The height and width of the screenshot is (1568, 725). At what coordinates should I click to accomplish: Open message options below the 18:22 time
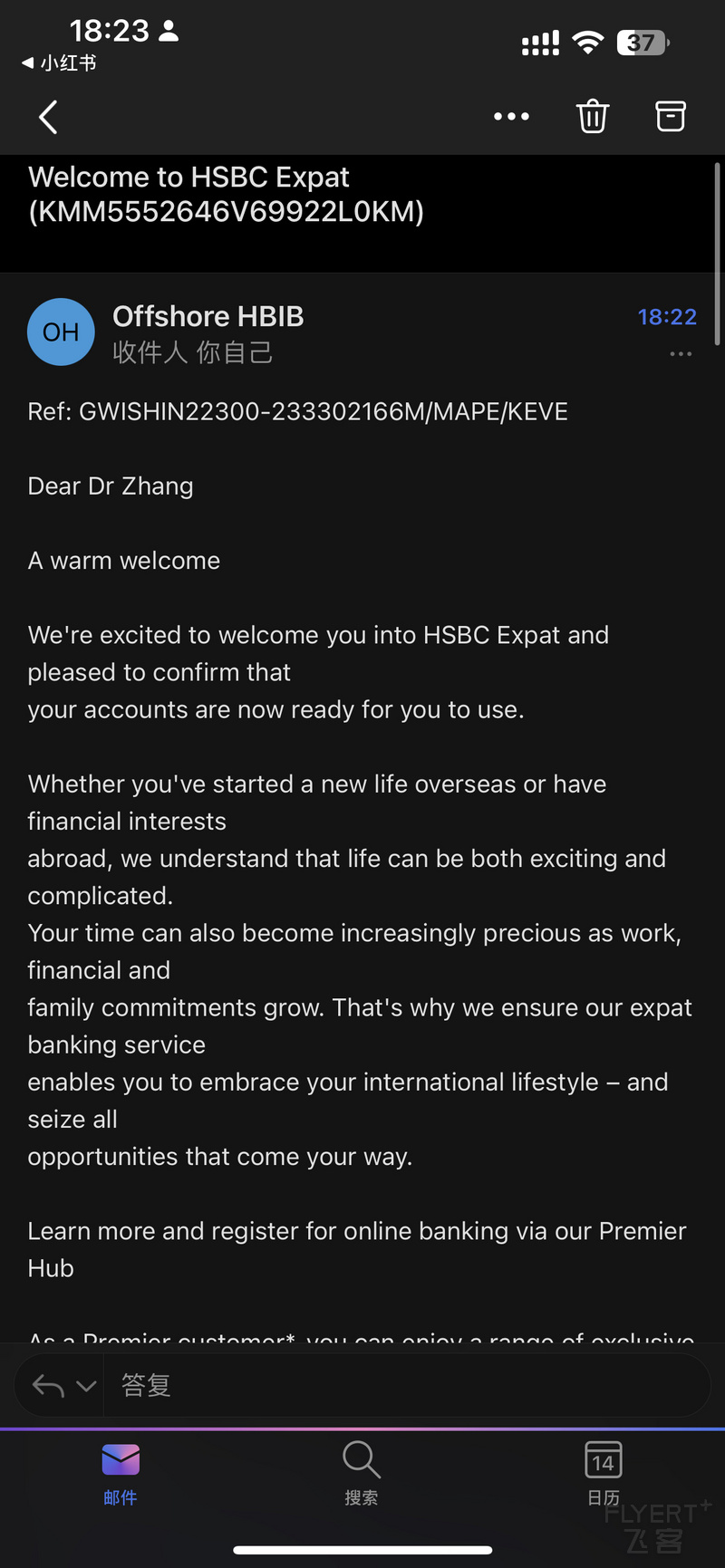coord(681,354)
